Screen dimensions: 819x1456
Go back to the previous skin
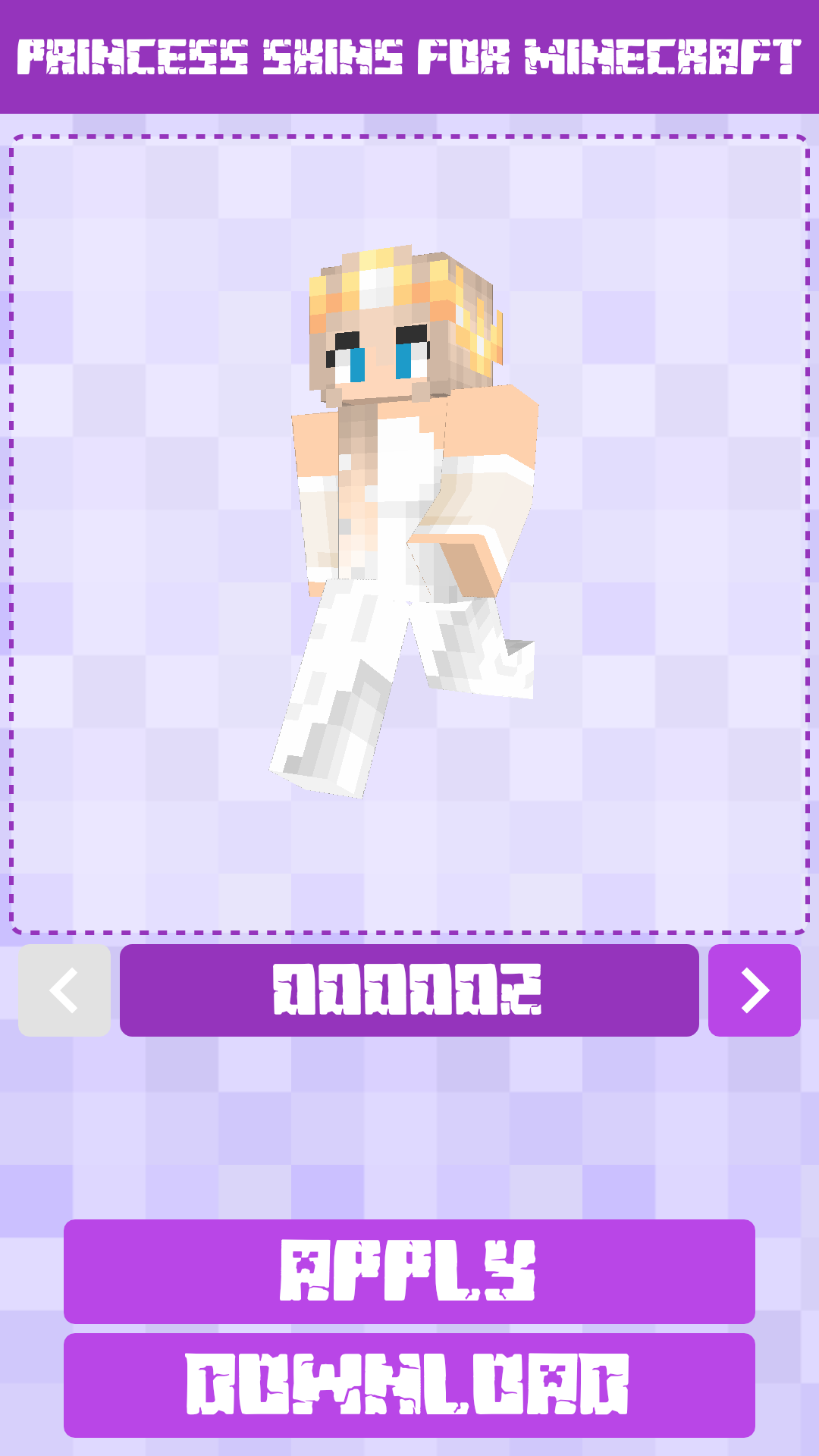[64, 990]
